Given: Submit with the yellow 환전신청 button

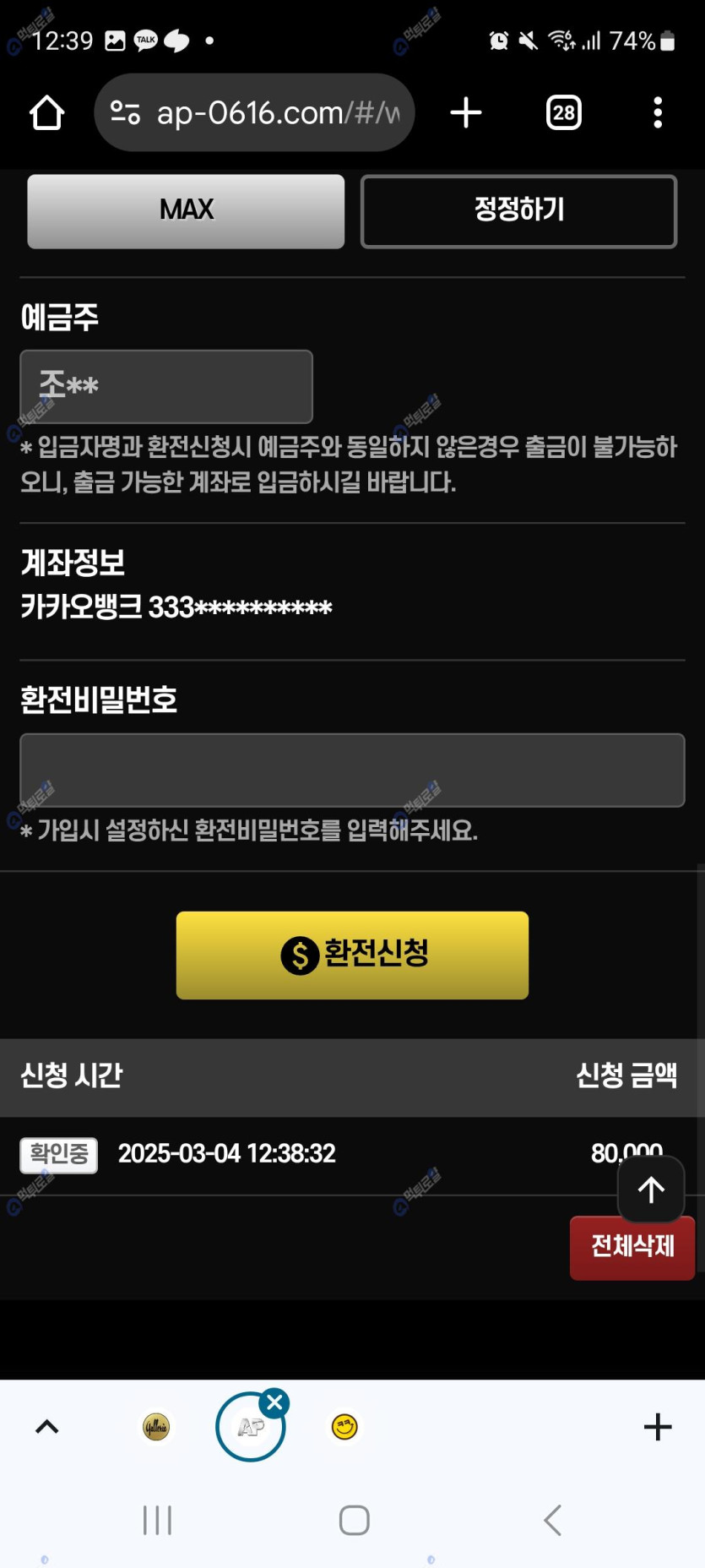Looking at the screenshot, I should click(352, 955).
